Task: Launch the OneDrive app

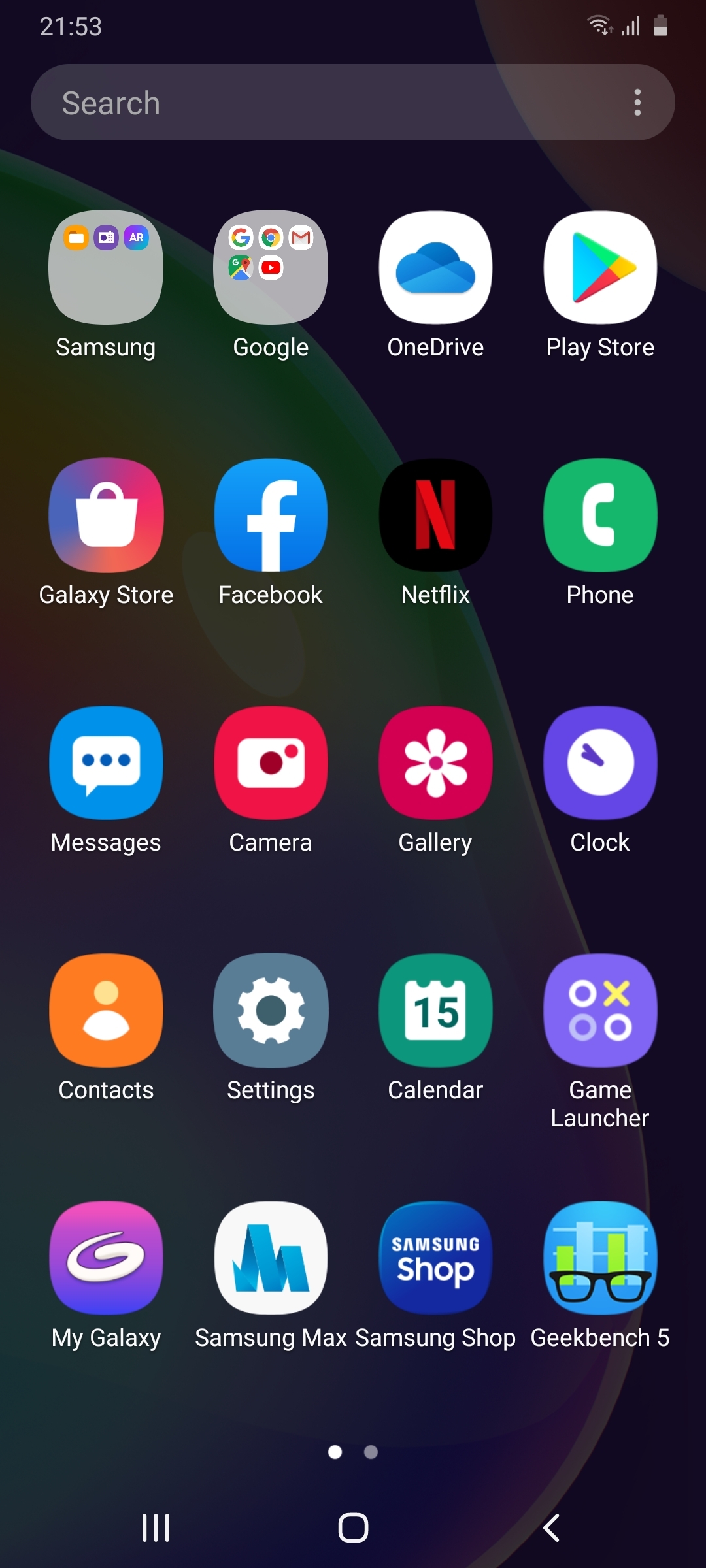Action: click(435, 267)
